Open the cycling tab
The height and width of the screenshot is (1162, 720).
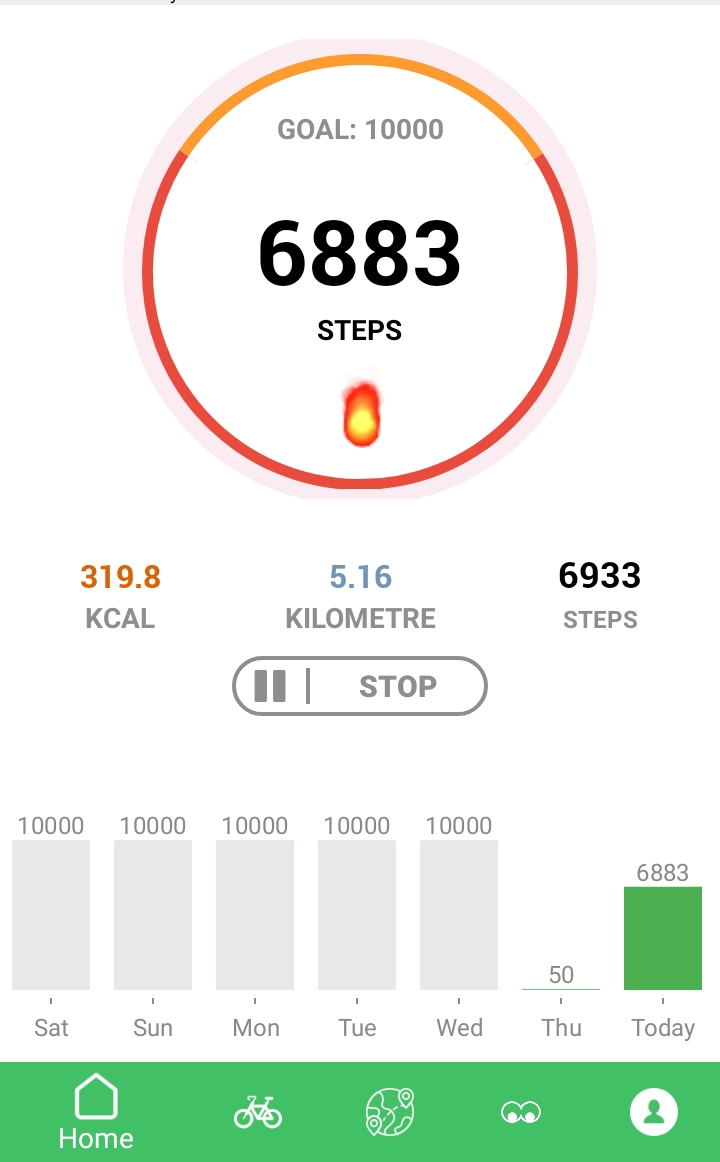258,1112
